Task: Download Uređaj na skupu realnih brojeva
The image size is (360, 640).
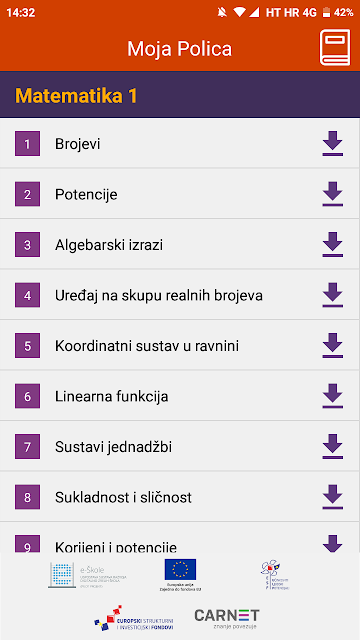Action: (x=333, y=295)
